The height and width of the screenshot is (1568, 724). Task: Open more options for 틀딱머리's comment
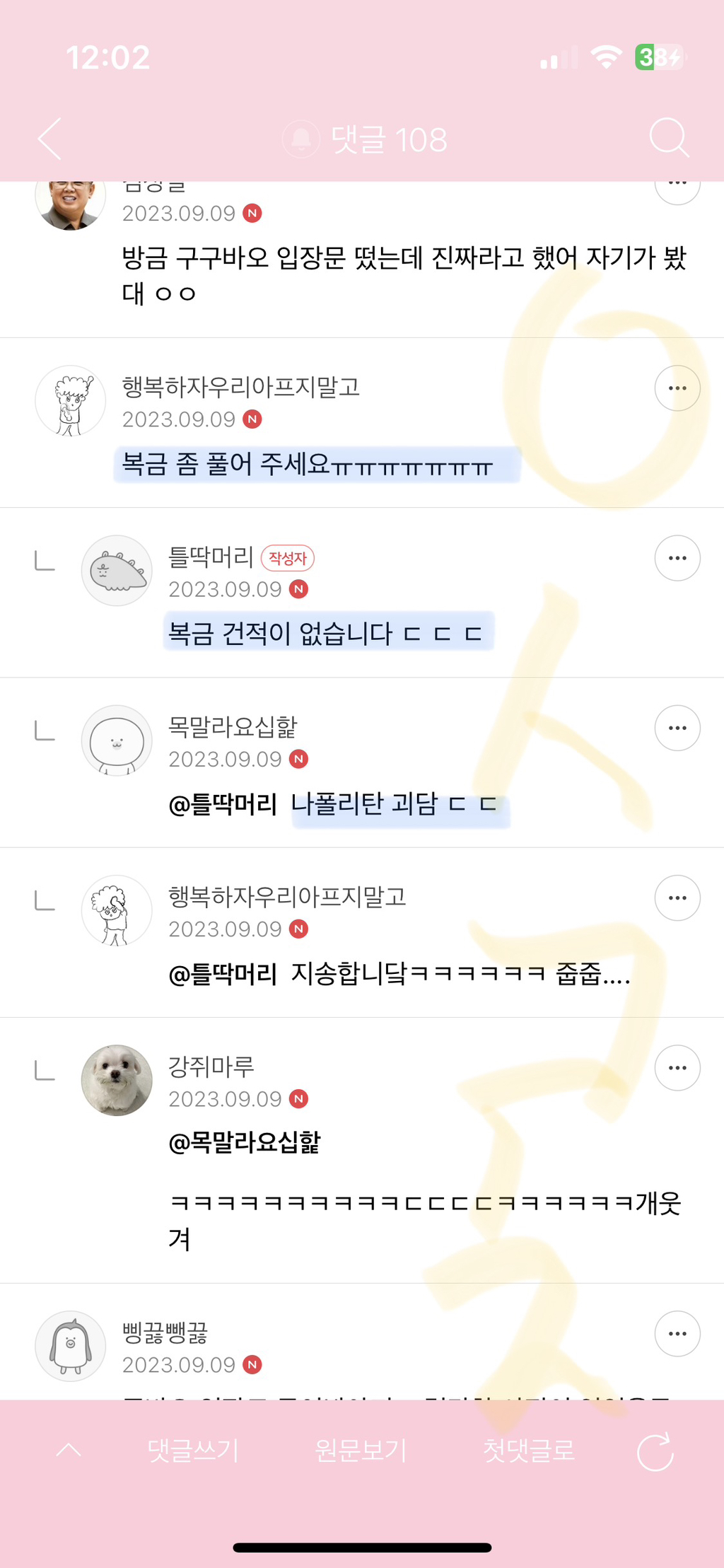tap(677, 558)
